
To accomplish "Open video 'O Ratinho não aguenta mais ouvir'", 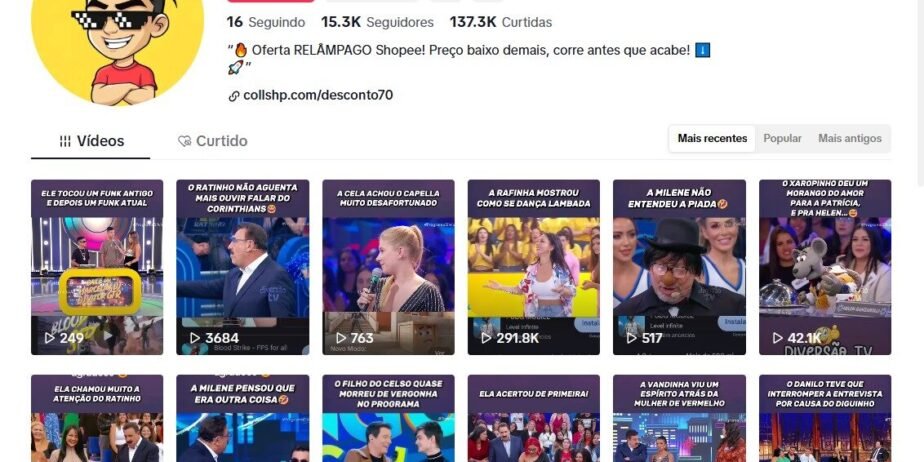I will click(x=242, y=268).
